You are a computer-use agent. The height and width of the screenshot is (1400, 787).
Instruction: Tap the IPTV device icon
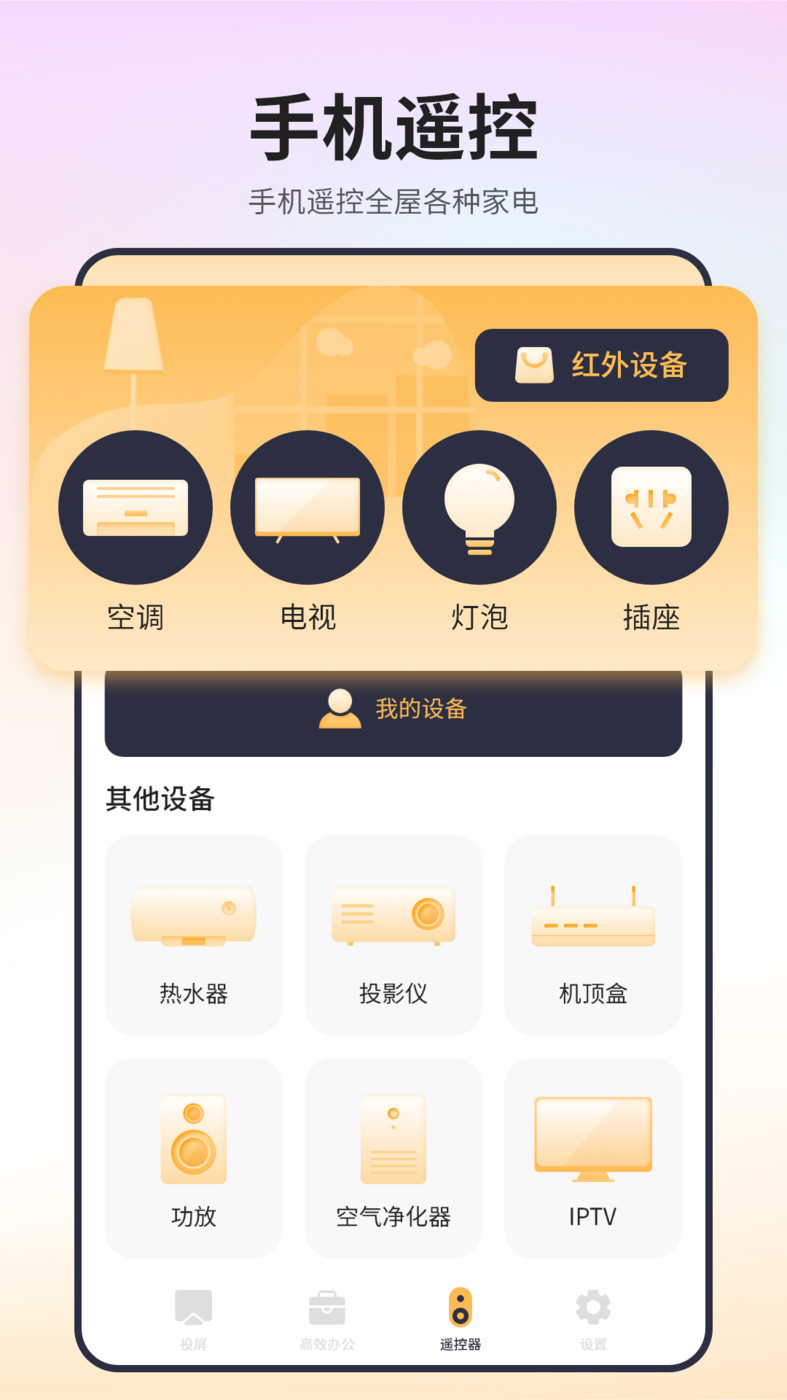(x=592, y=1138)
